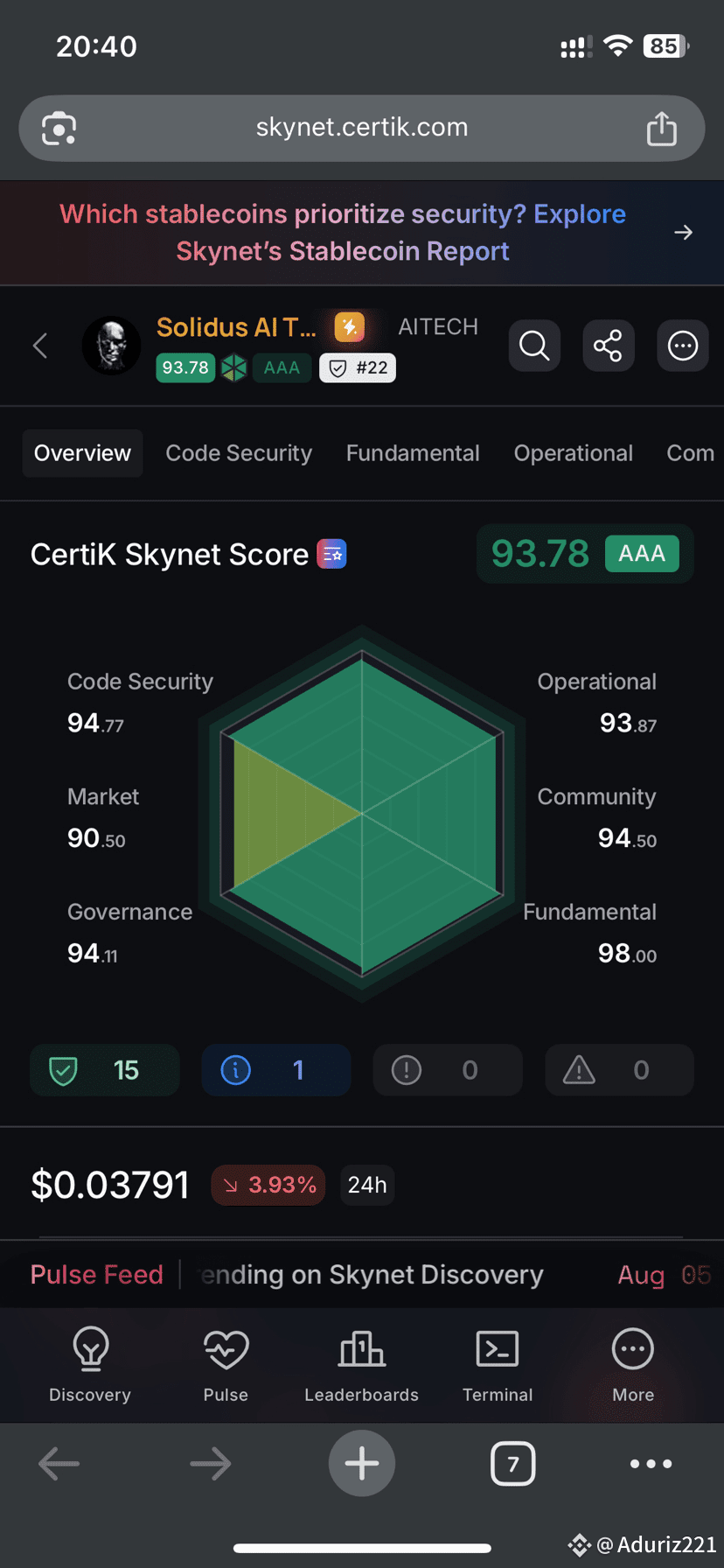
Task: Switch to the Fundamental tab
Action: [413, 453]
